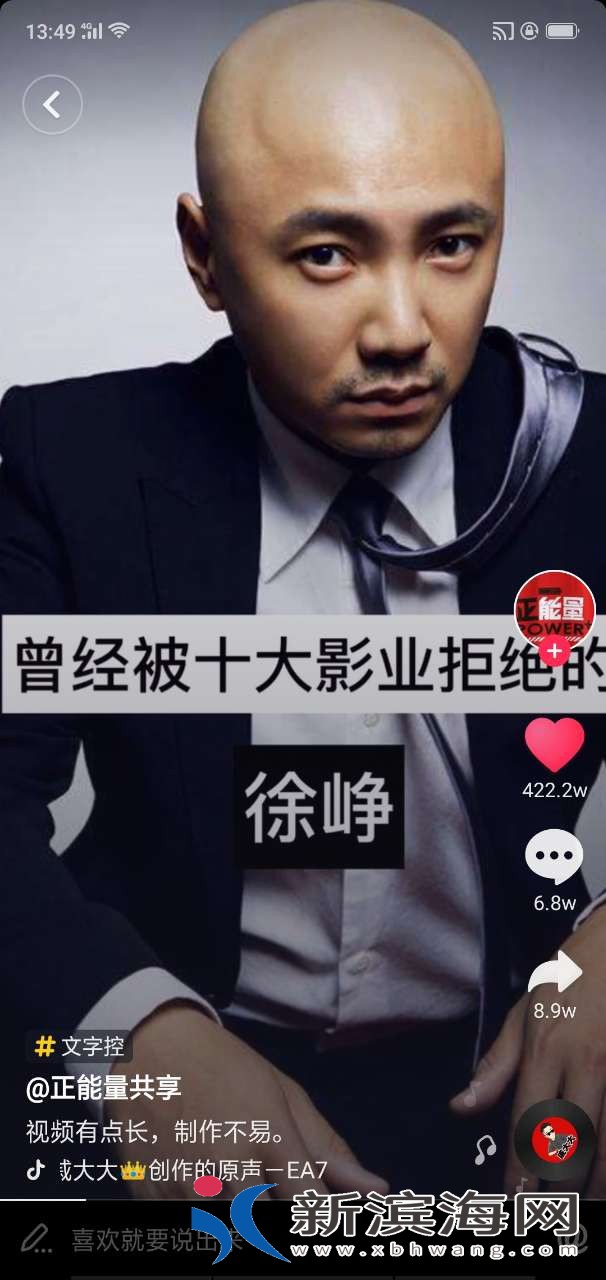
Task: Go back using the top-left arrow
Action: [x=52, y=104]
